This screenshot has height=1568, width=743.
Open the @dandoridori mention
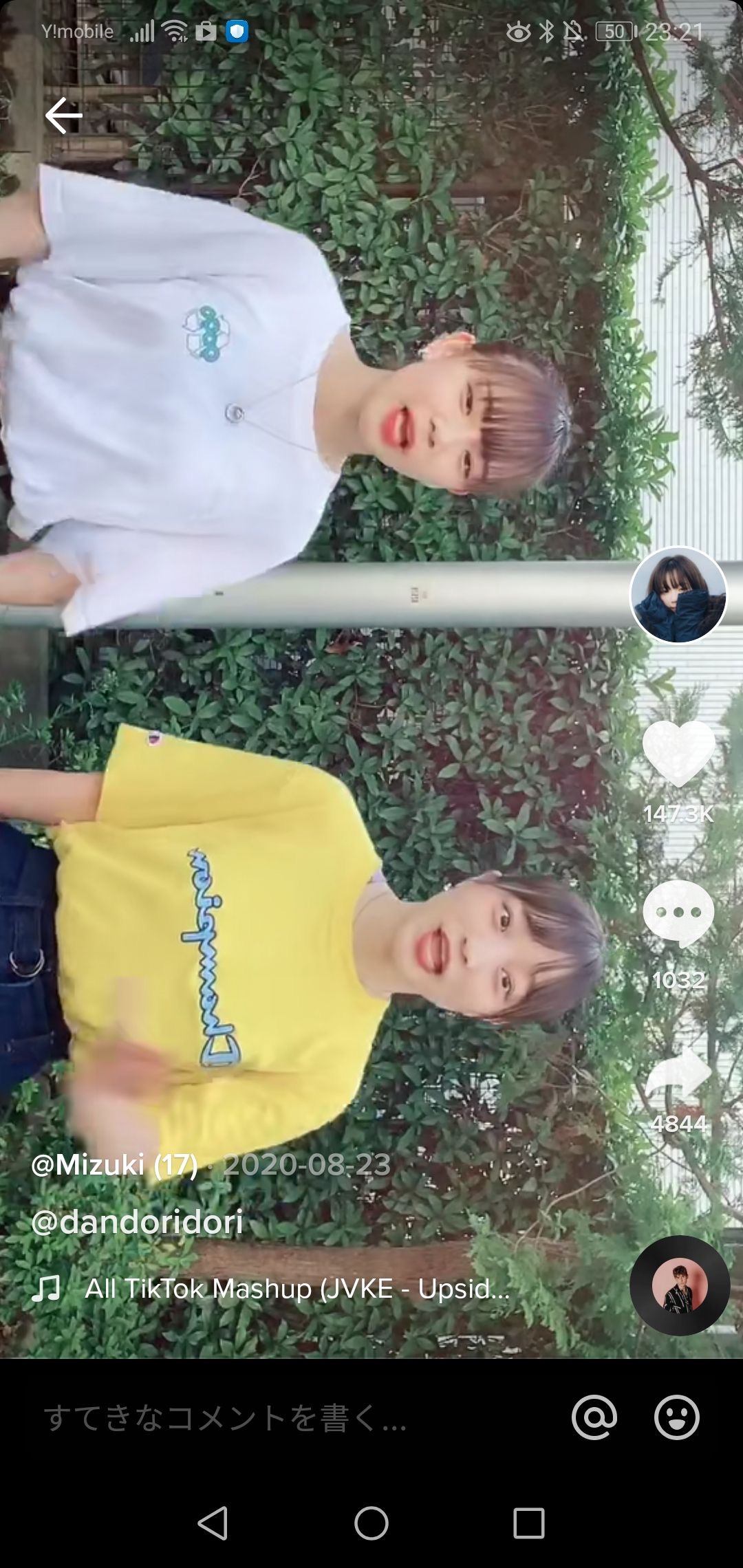(x=138, y=1221)
